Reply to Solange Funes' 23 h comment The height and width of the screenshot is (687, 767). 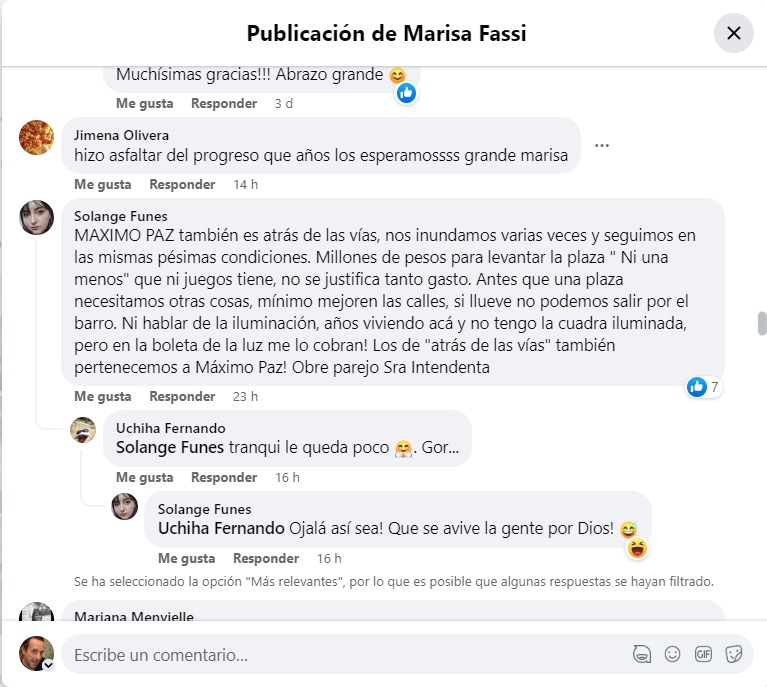point(182,396)
